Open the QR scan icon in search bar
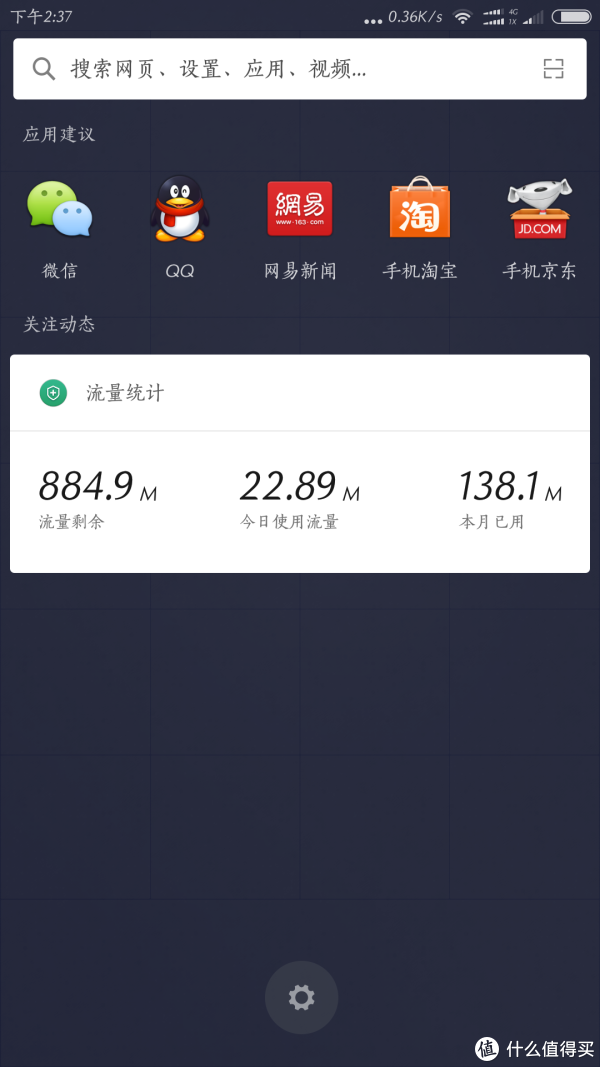 (x=554, y=69)
